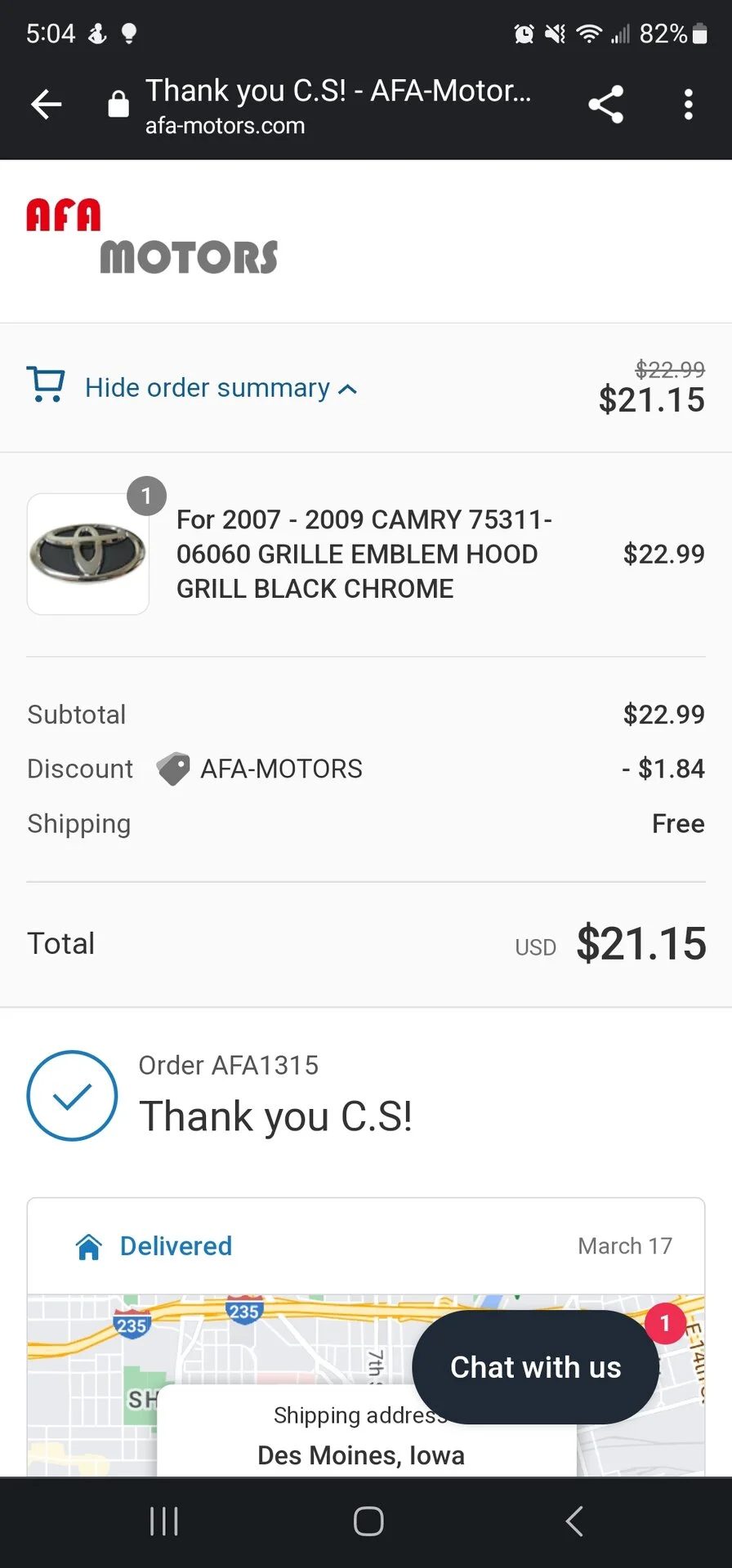The image size is (732, 1568).
Task: Open the recent apps view
Action: 164,1521
